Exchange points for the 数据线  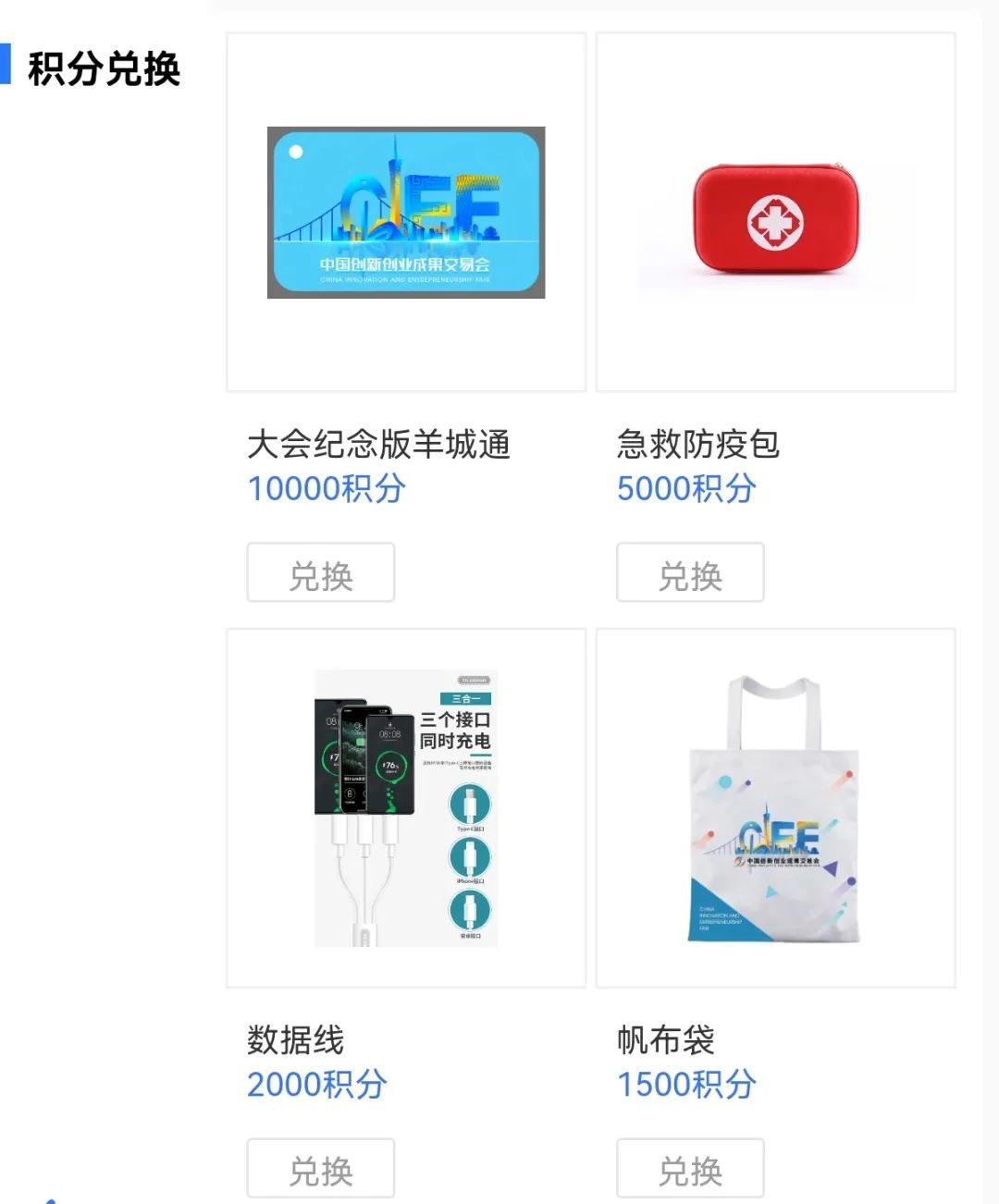321,1169
